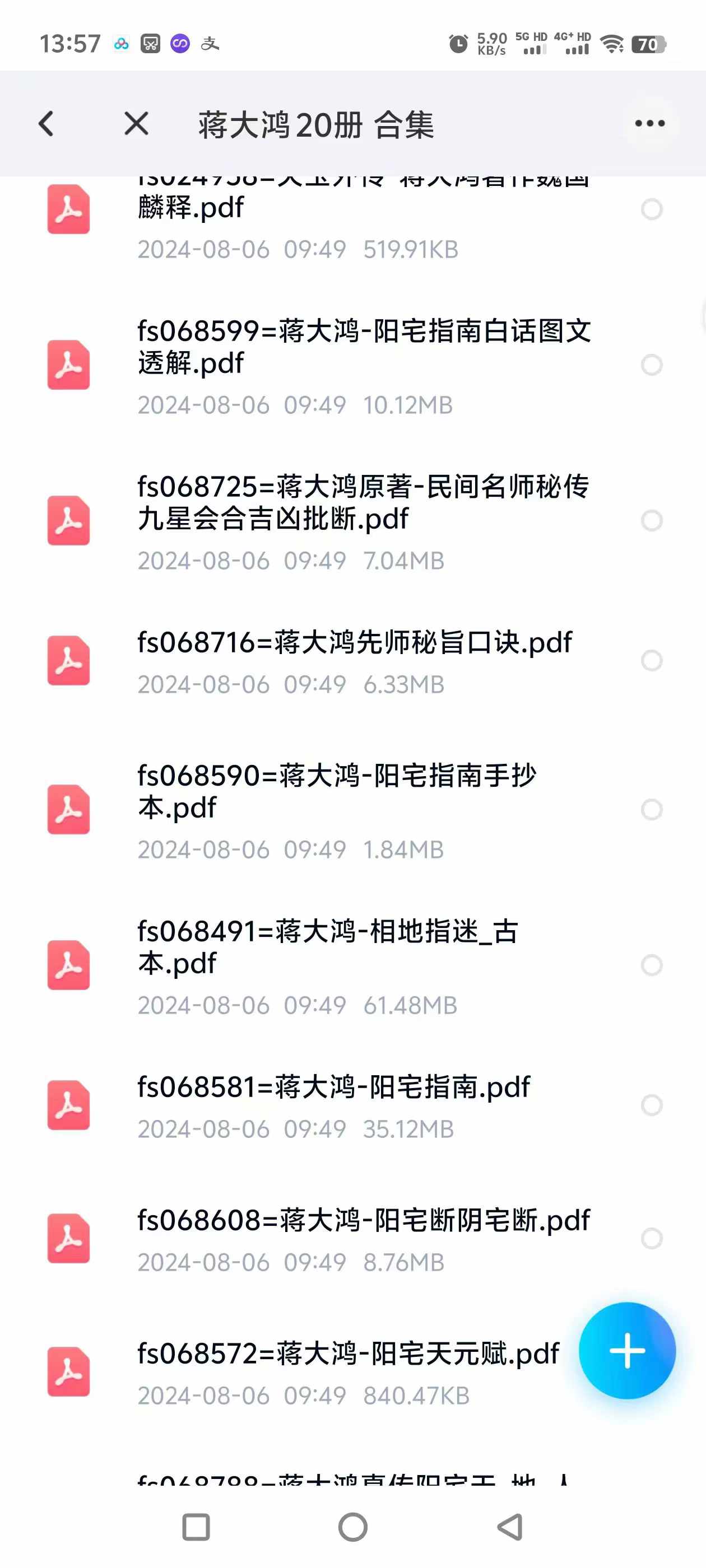Image resolution: width=706 pixels, height=1568 pixels.
Task: Tap the blue plus floating button
Action: [627, 1350]
